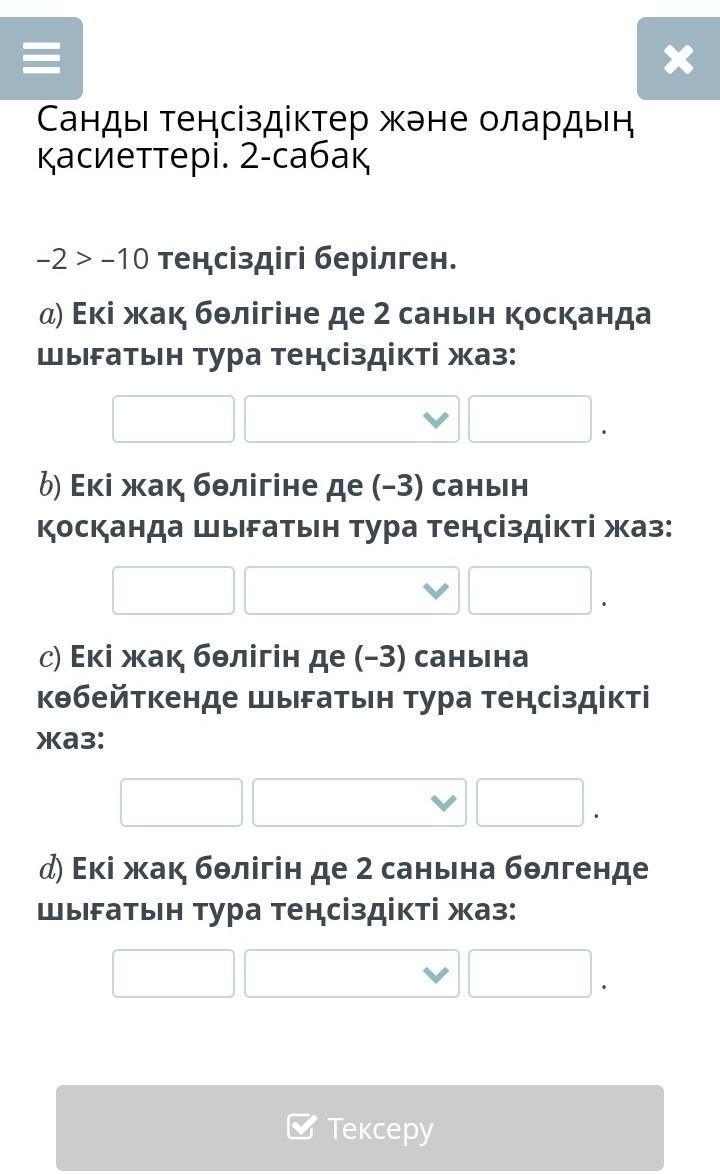Expand the sign dropdown in part c
The height and width of the screenshot is (1174, 720).
[x=359, y=802]
